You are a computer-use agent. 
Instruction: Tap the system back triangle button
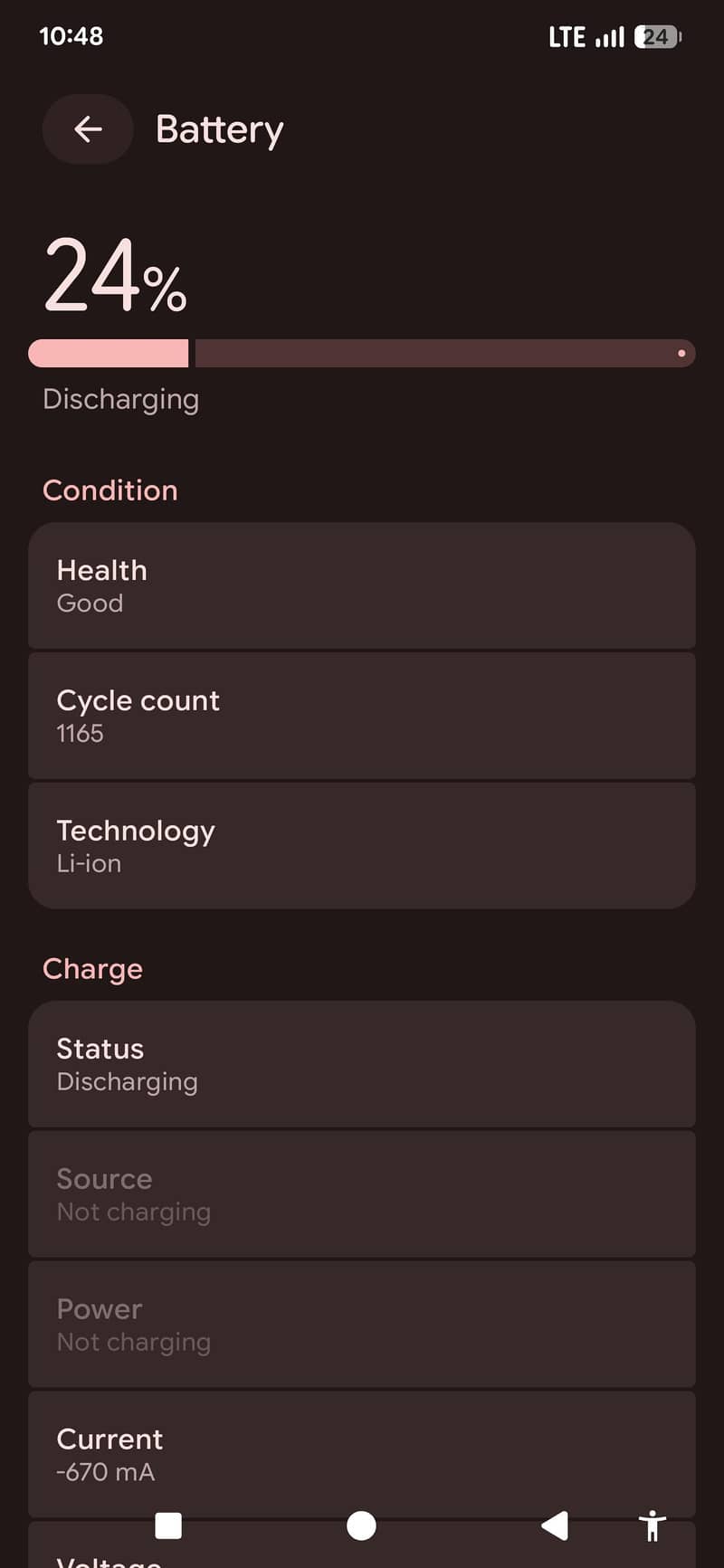pyautogui.click(x=555, y=1525)
